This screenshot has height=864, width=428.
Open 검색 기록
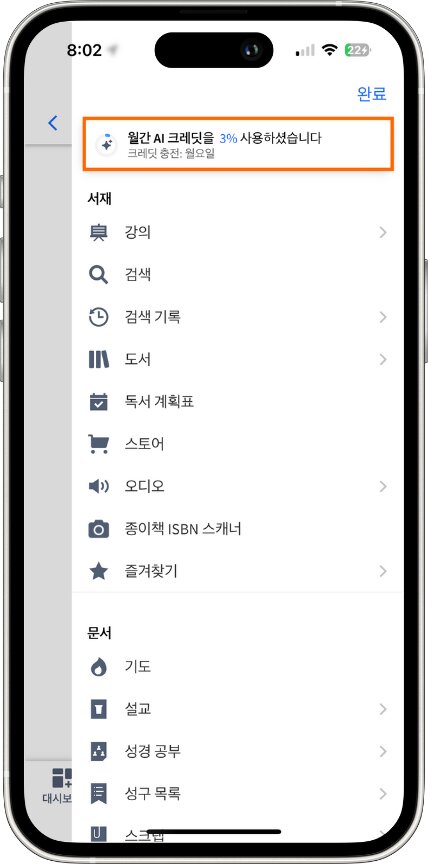(238, 317)
